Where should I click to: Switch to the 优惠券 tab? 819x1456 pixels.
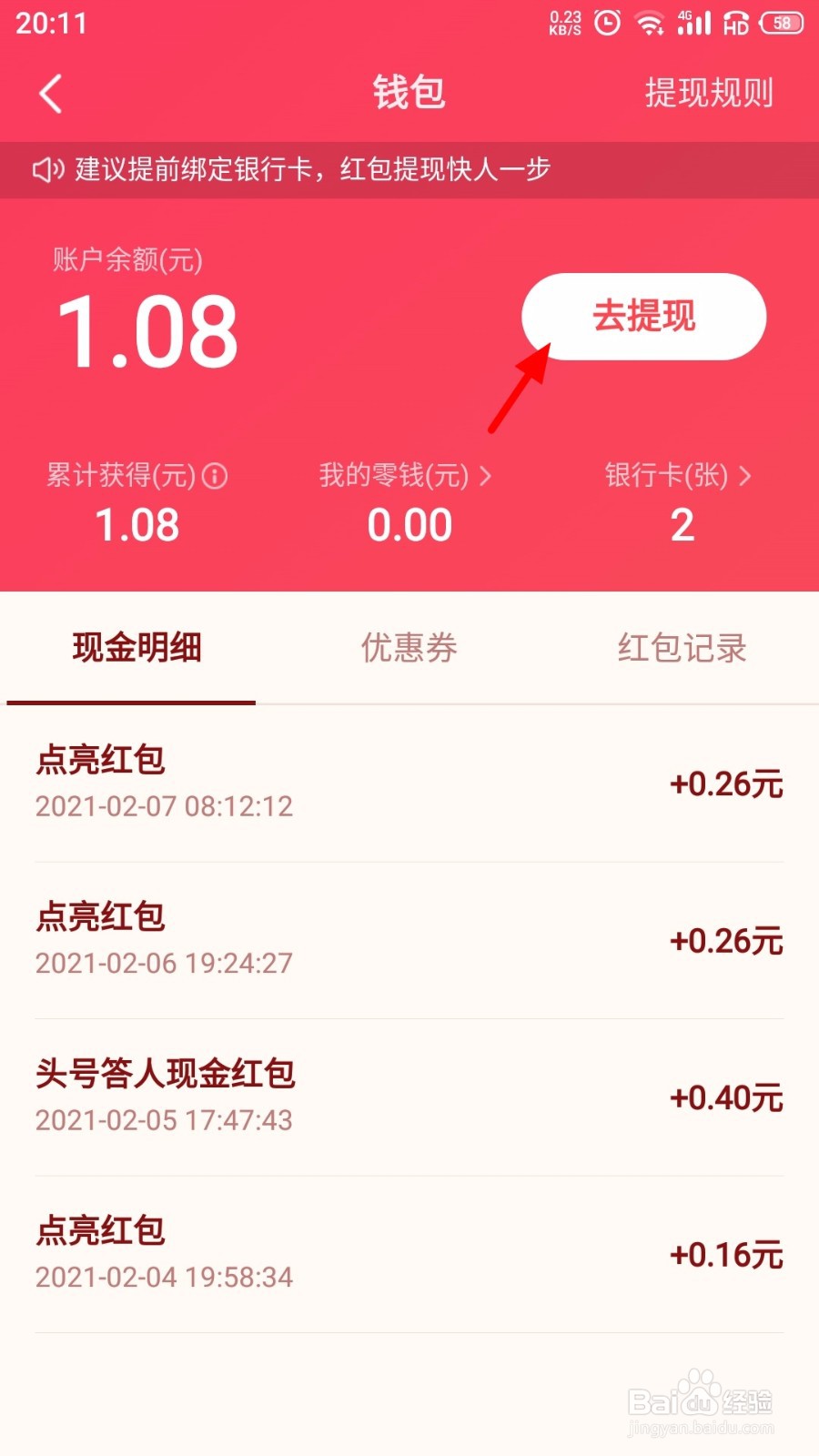tap(408, 649)
